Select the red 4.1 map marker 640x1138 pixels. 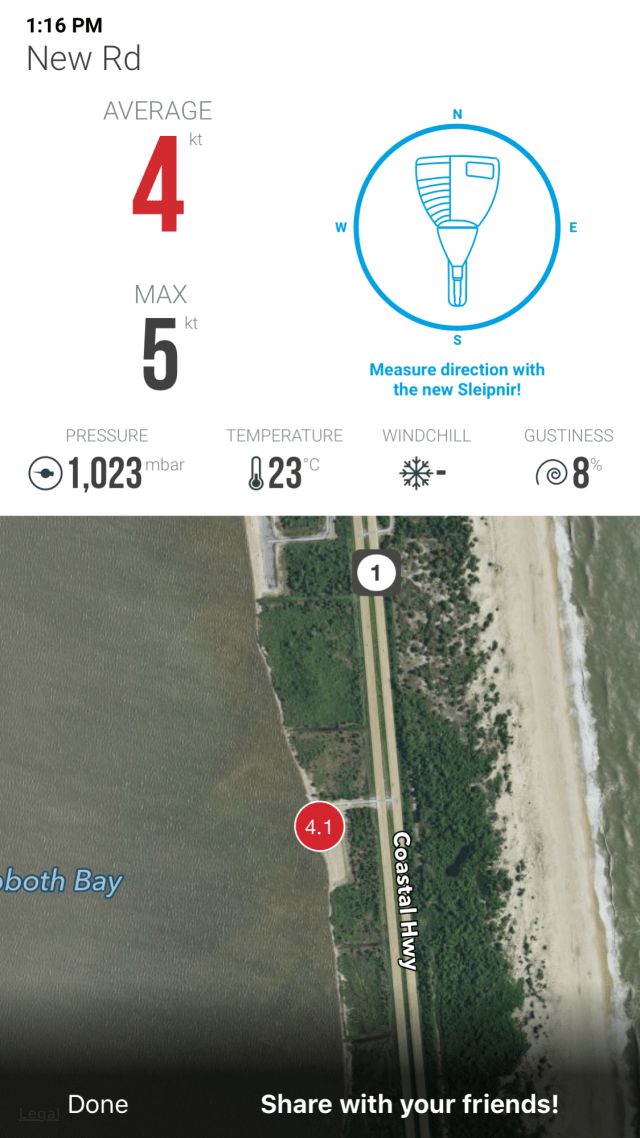(x=319, y=827)
